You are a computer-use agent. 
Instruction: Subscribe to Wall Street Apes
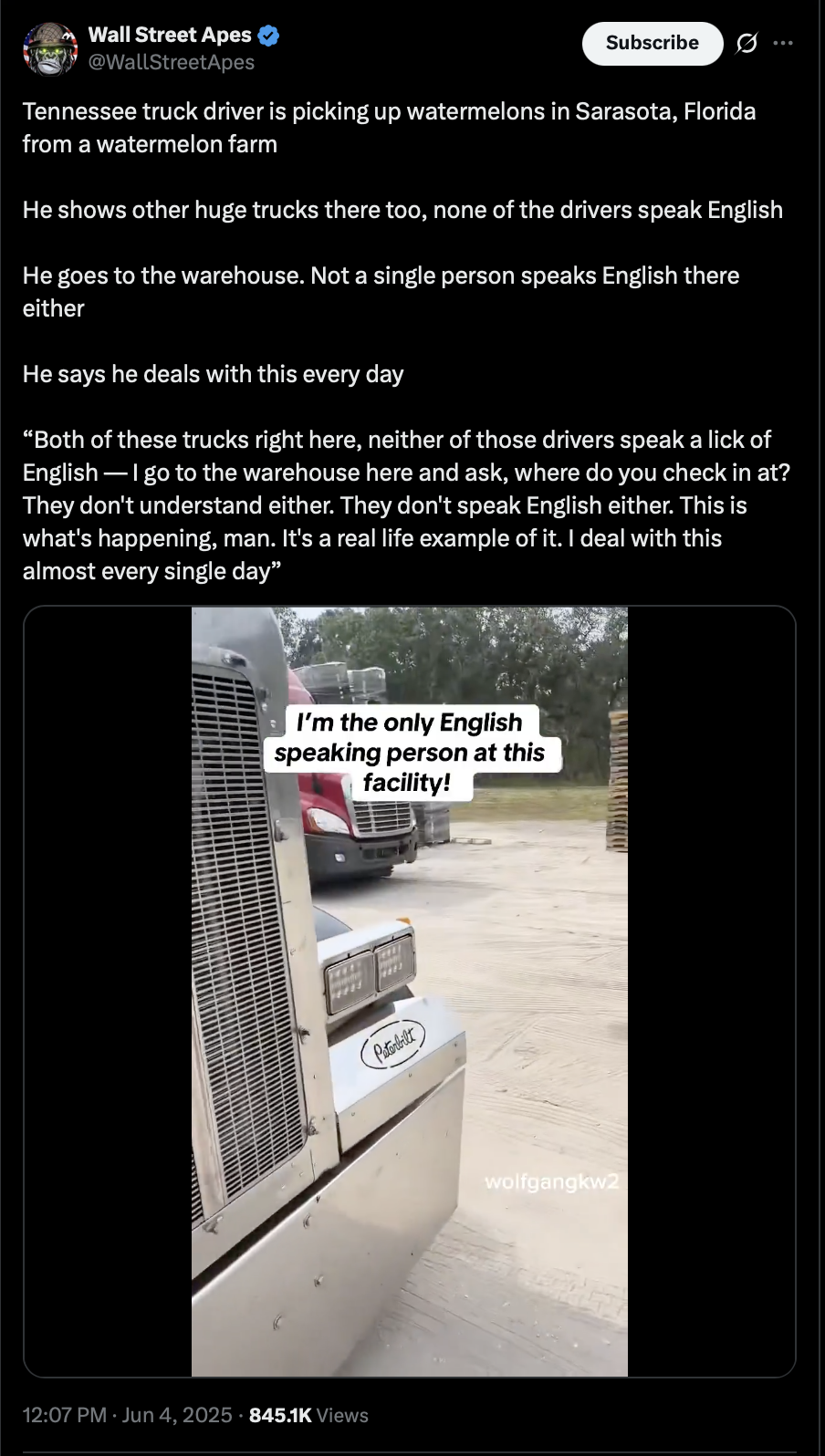click(652, 43)
